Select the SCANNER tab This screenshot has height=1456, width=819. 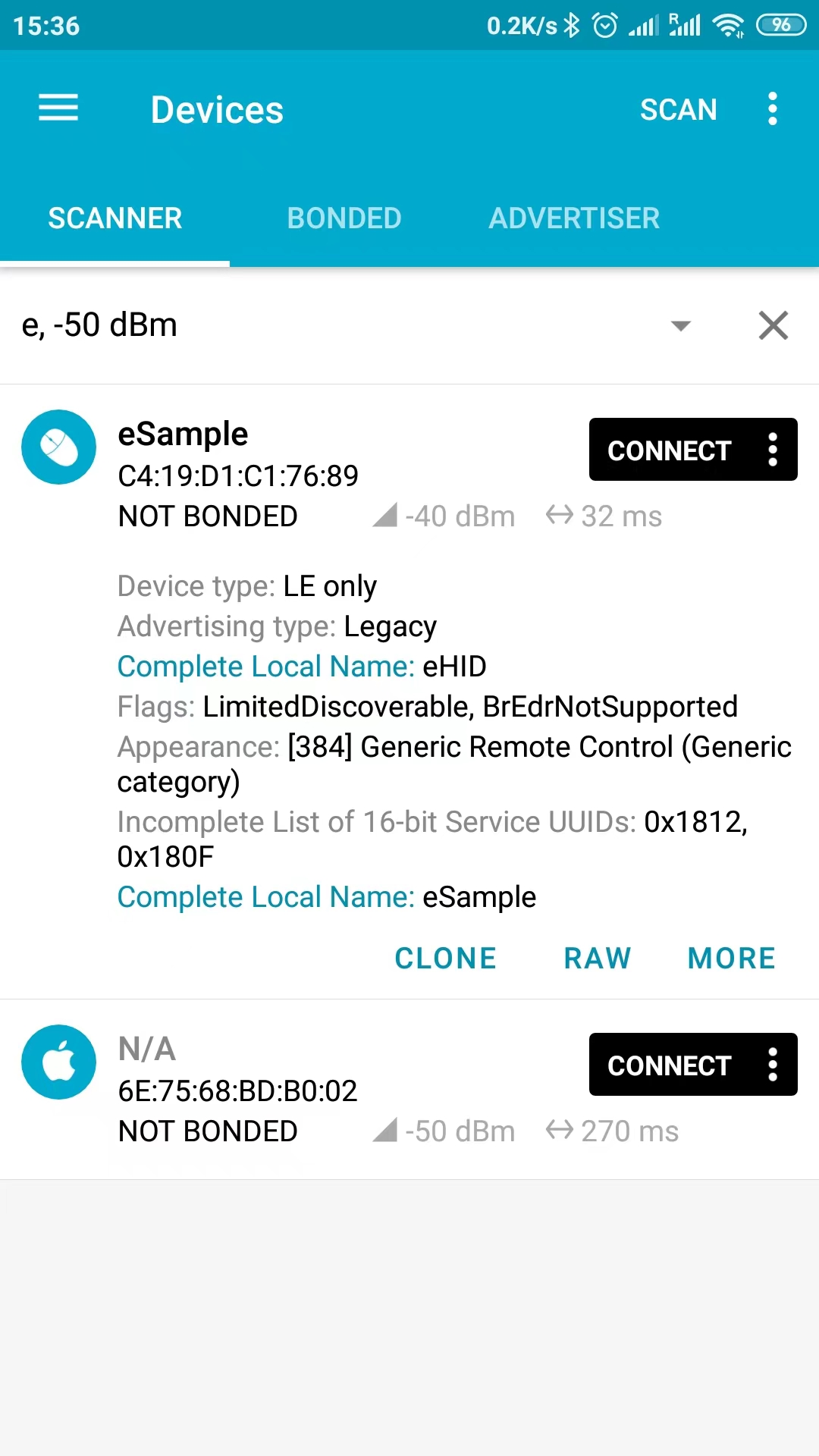pyautogui.click(x=115, y=218)
